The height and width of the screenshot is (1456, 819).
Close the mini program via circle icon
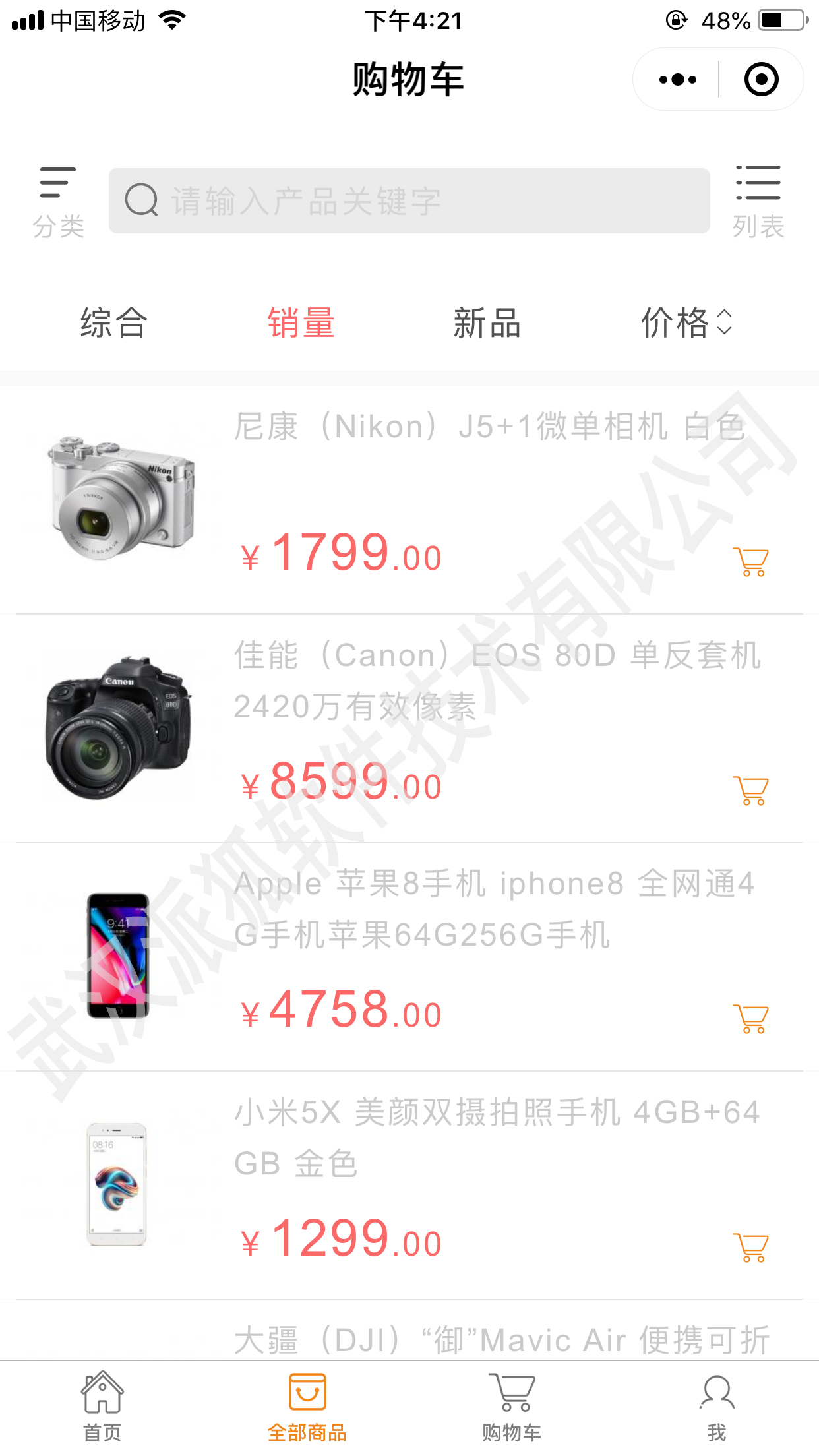click(762, 80)
